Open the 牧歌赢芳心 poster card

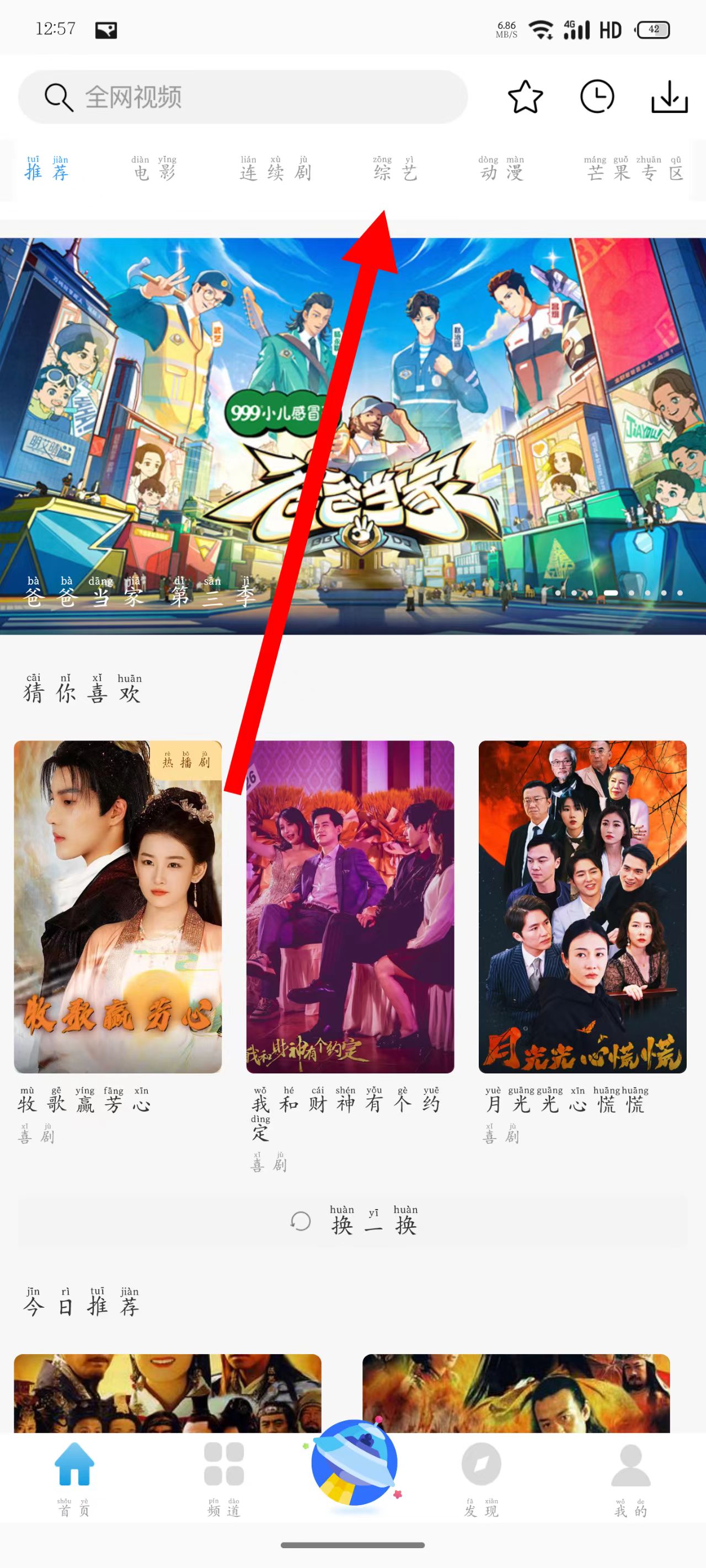pyautogui.click(x=117, y=907)
